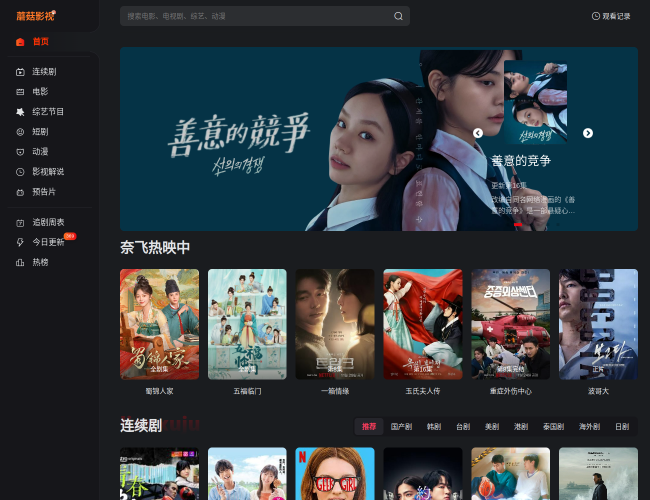Open the 动漫 anime section
The image size is (650, 500).
click(x=40, y=151)
